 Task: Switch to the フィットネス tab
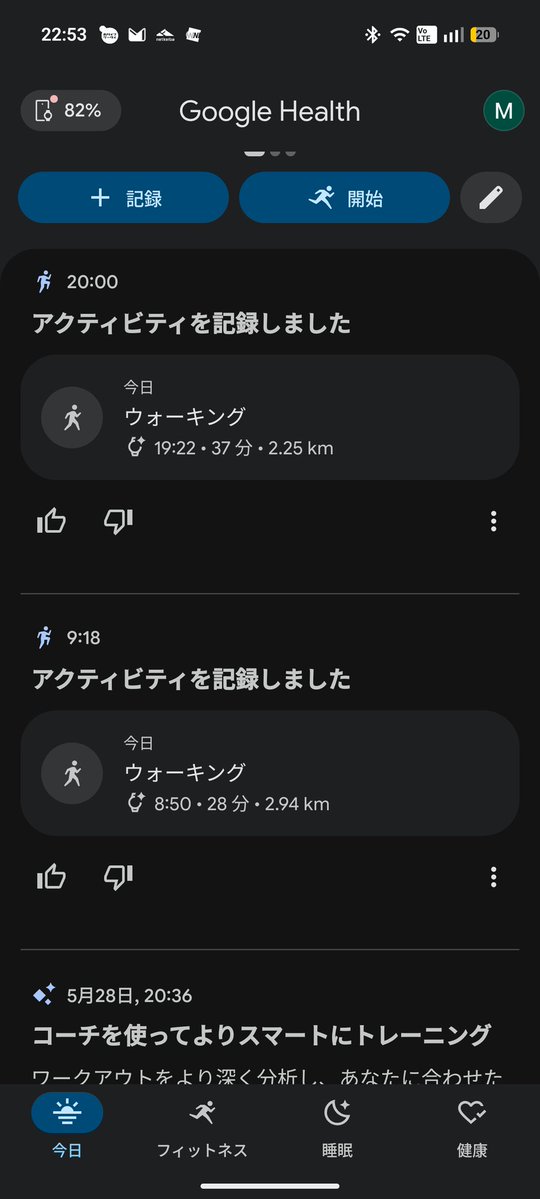[x=202, y=1126]
